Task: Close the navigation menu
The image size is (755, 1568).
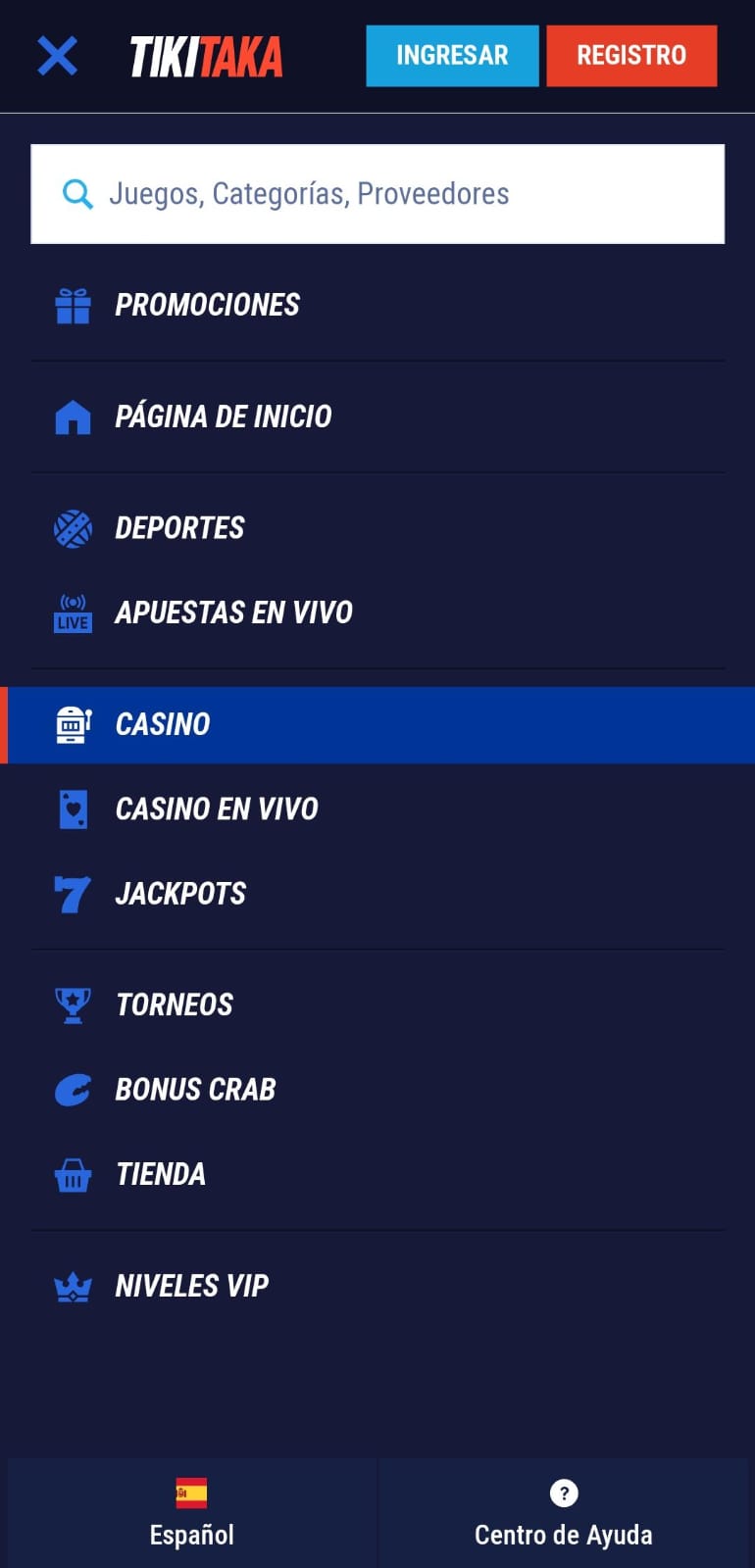Action: pos(57,56)
